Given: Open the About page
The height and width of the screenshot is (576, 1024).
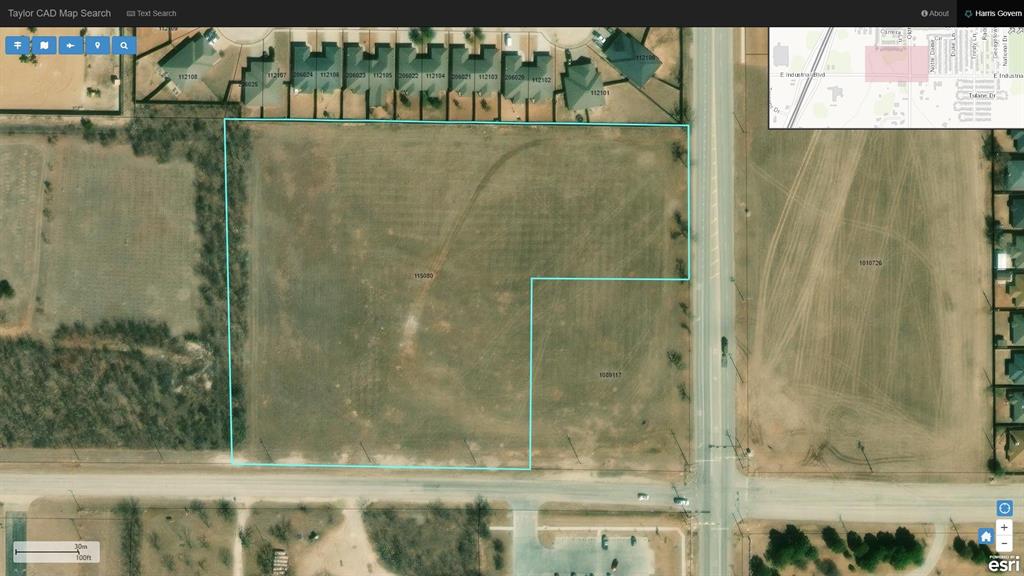Looking at the screenshot, I should pos(935,13).
